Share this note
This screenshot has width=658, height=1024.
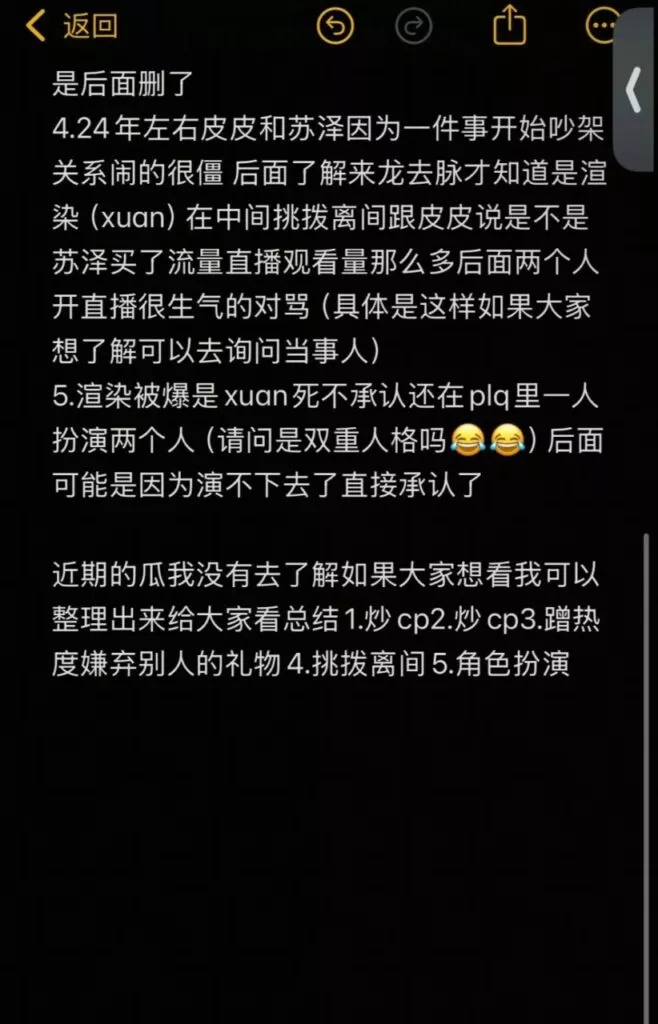click(x=509, y=26)
